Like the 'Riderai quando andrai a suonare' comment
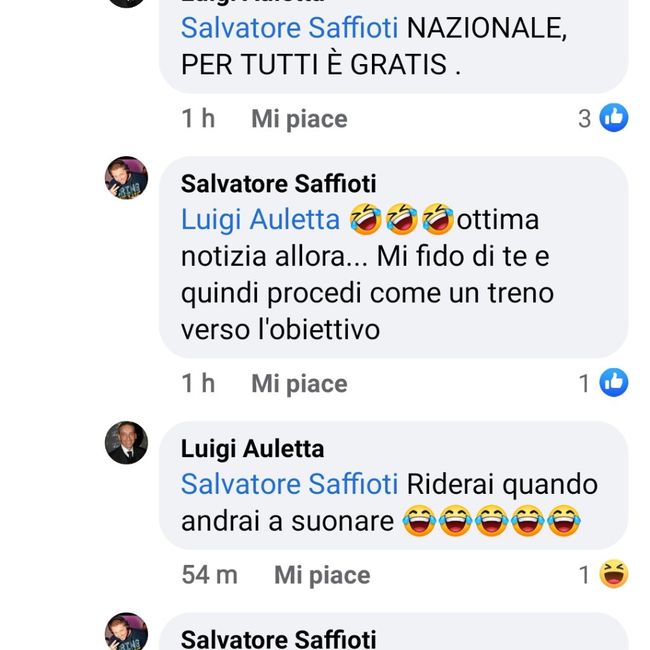 (322, 575)
